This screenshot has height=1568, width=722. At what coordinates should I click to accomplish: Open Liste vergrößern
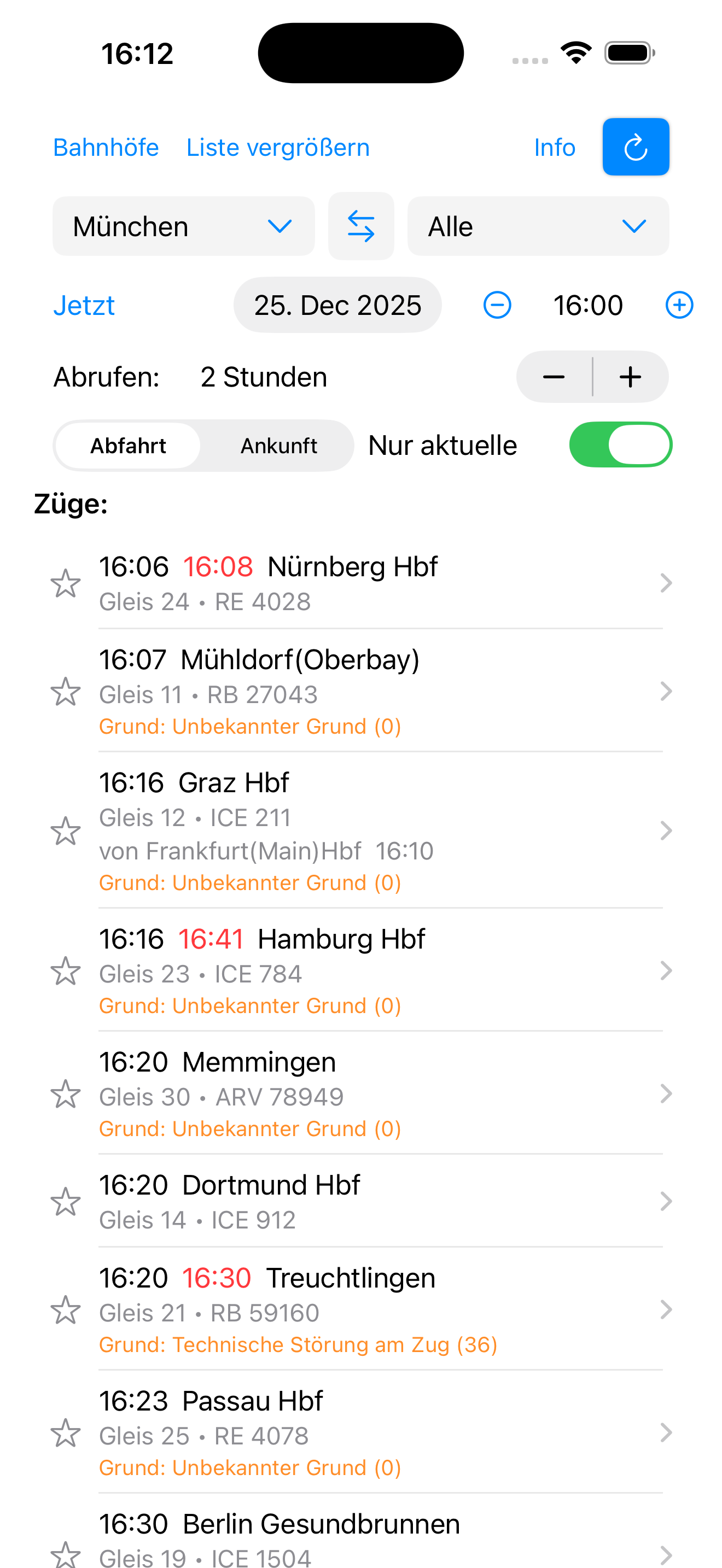pos(278,147)
